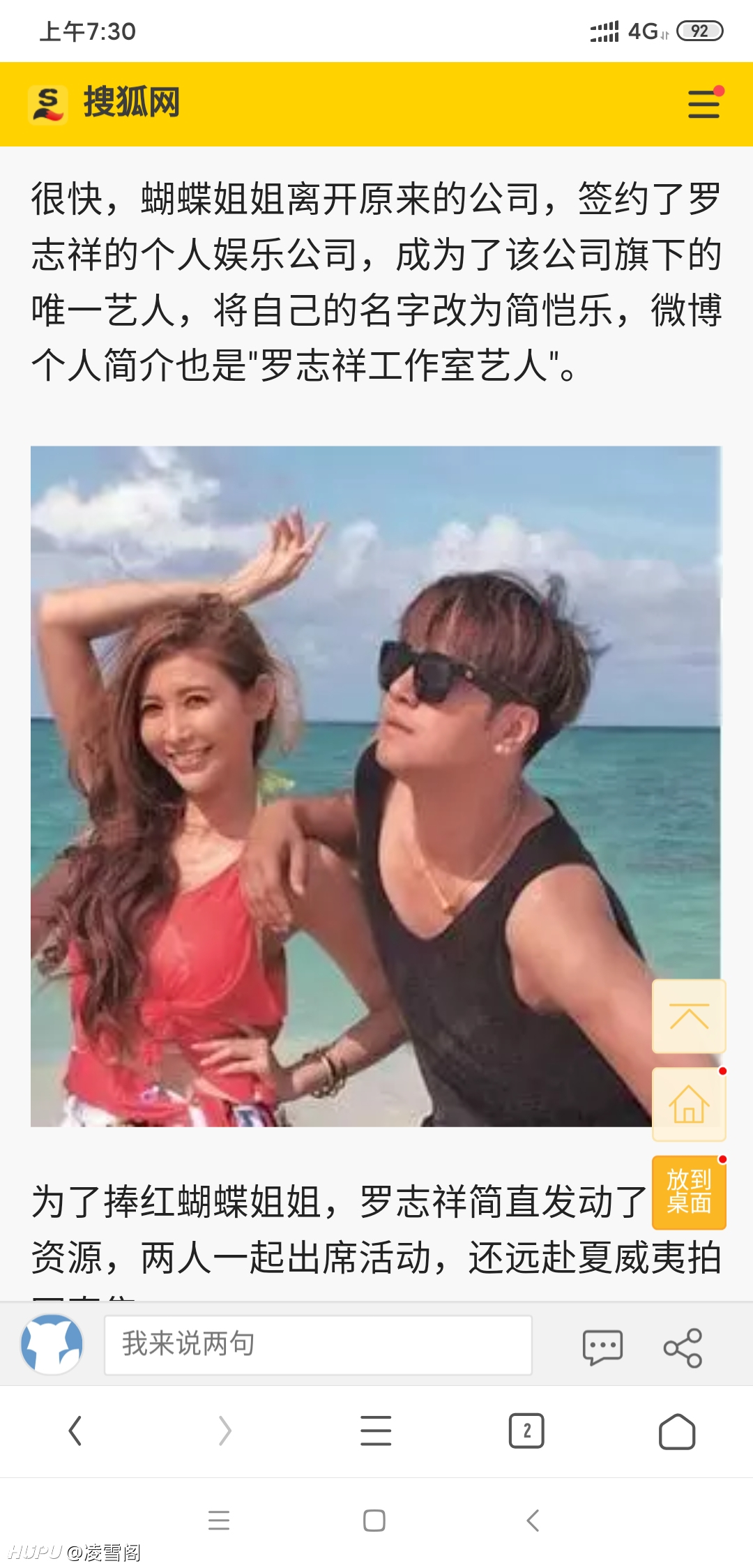This screenshot has height=1568, width=753.
Task: Open the user avatar beside the comment box
Action: [x=52, y=1344]
